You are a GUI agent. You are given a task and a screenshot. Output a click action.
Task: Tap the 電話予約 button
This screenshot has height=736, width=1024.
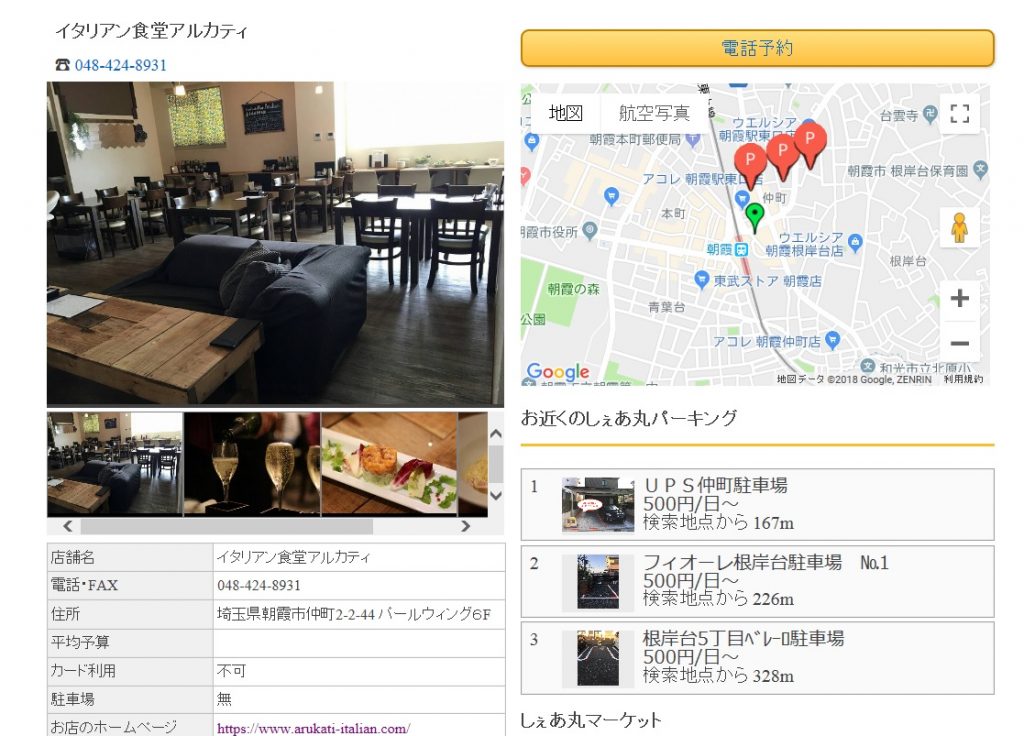coord(757,48)
